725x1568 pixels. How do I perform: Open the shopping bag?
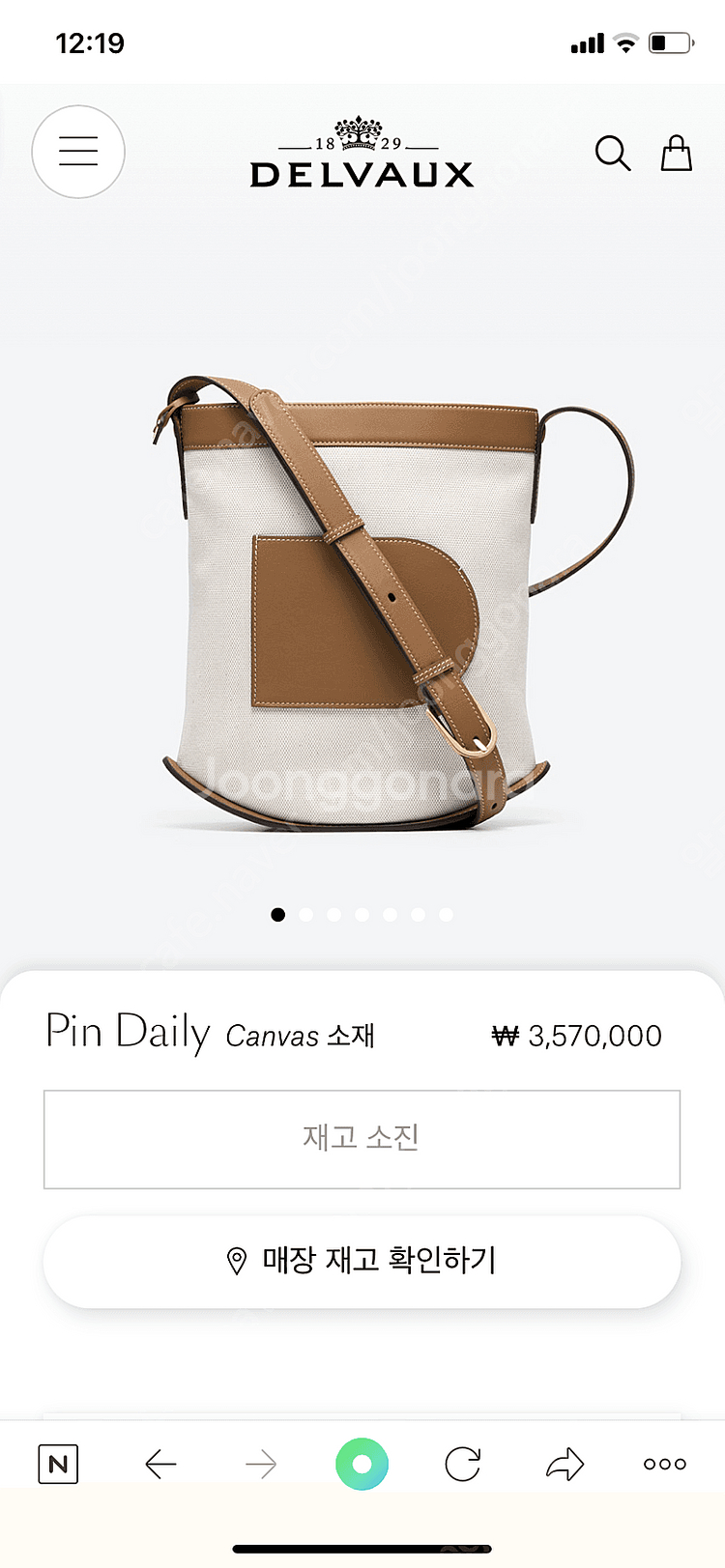677,153
